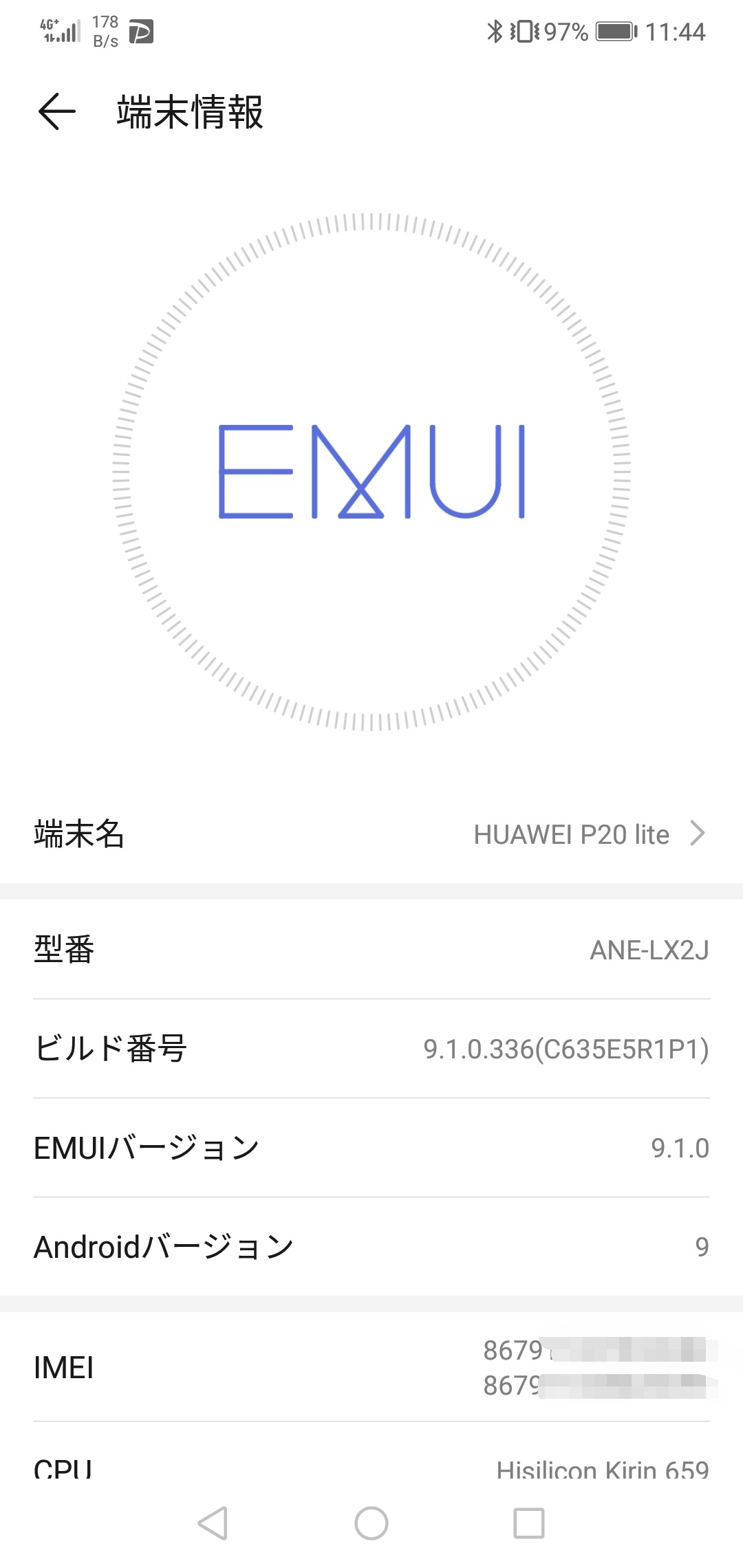Image resolution: width=743 pixels, height=1568 pixels.
Task: Open the recent apps view
Action: pos(529,1523)
